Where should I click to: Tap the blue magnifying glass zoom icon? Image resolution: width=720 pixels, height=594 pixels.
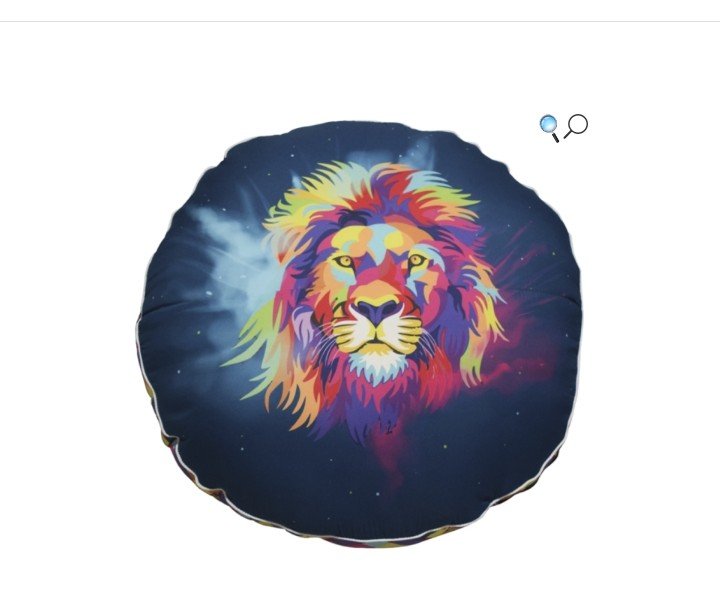549,128
